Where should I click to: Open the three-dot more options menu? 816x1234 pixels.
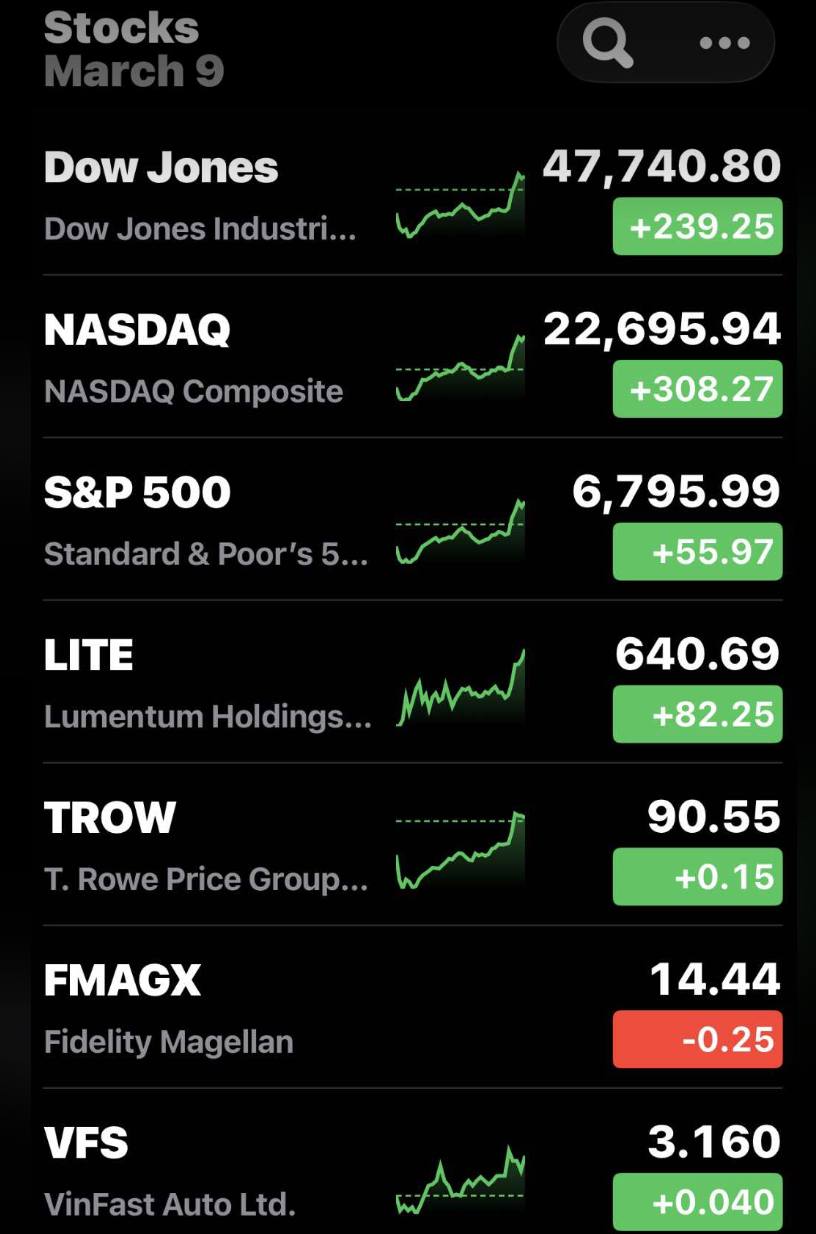coord(724,43)
